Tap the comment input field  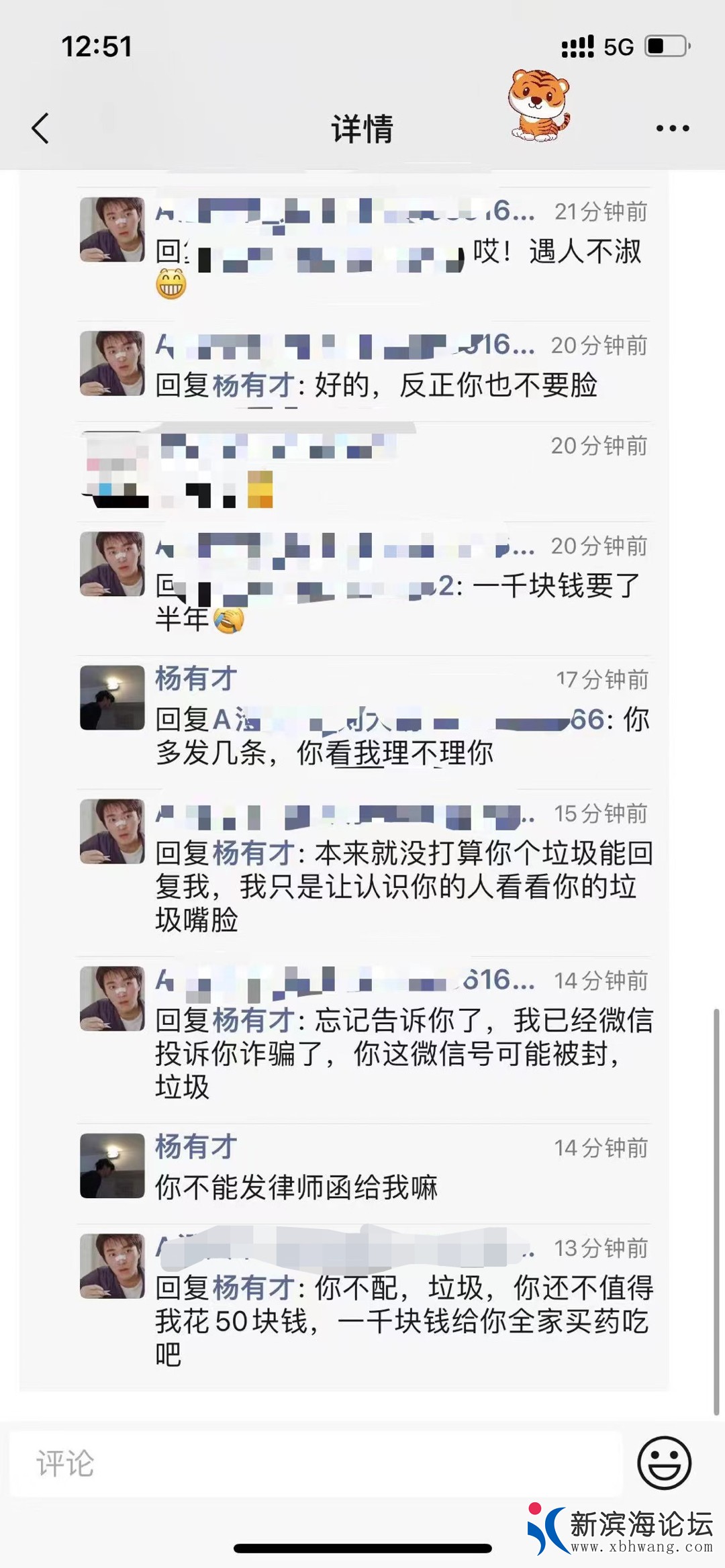pos(316,1463)
